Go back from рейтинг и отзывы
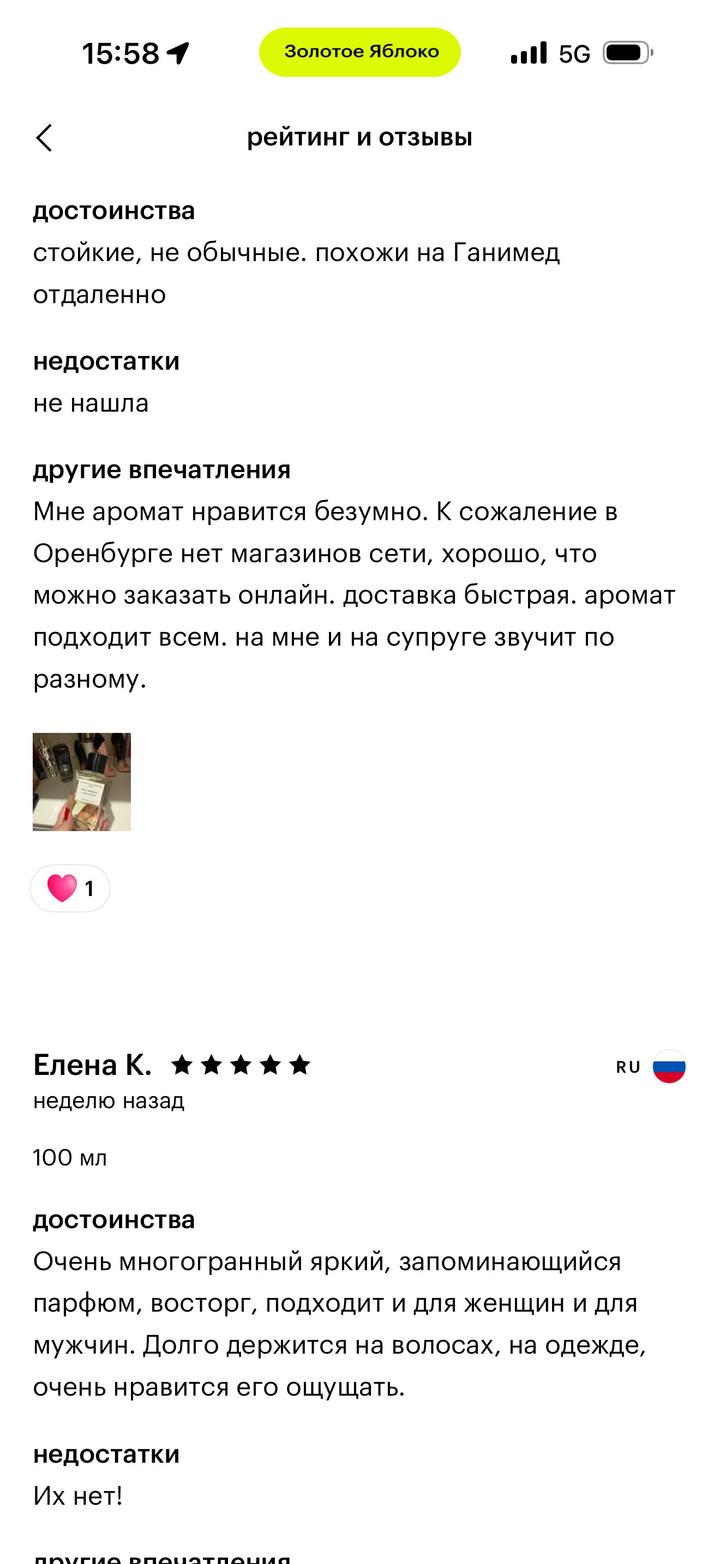This screenshot has height=1564, width=720. [x=44, y=138]
